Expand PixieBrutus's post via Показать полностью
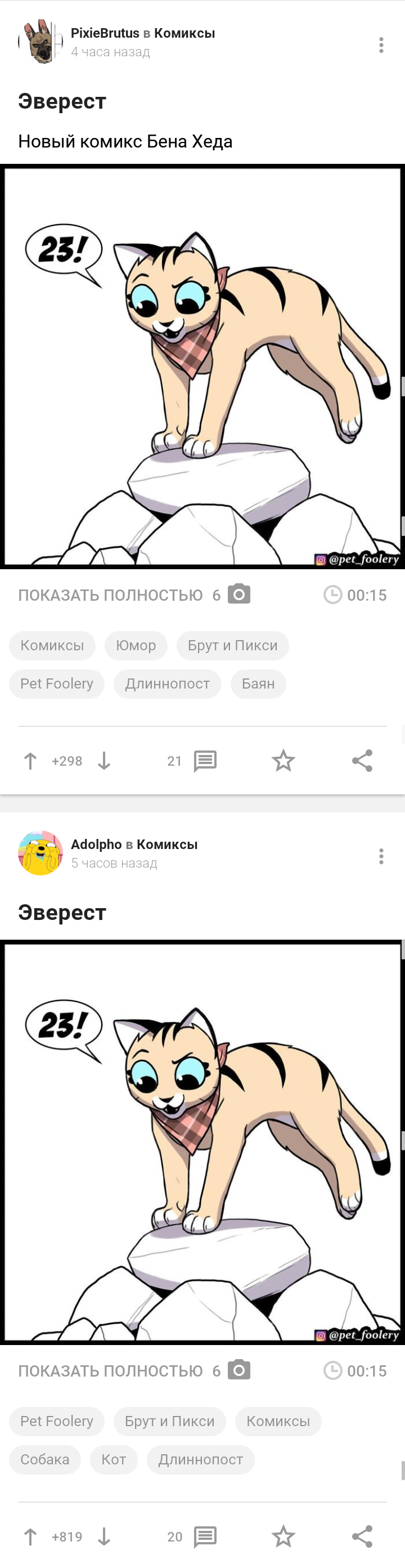 coord(110,595)
